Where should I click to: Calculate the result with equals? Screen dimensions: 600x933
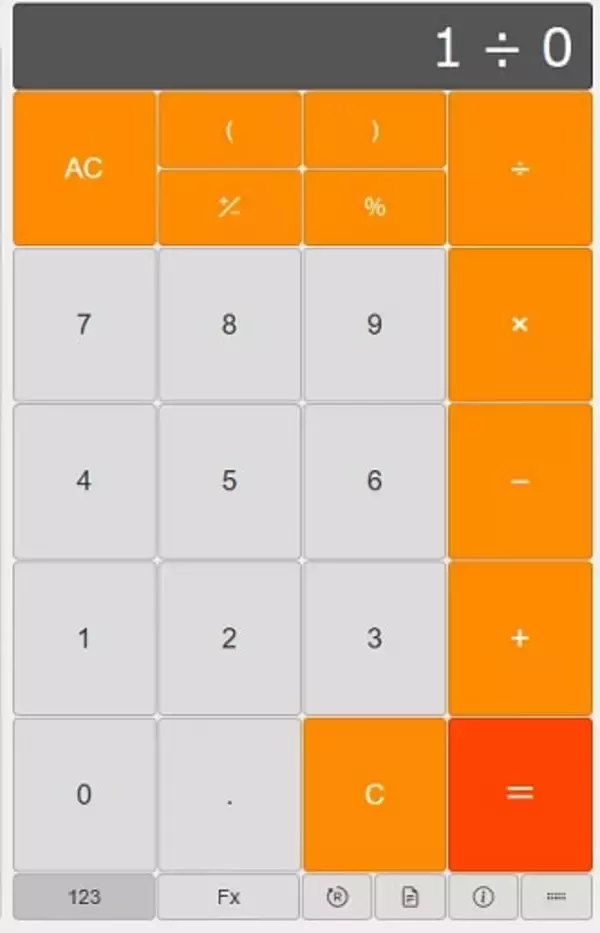point(520,794)
